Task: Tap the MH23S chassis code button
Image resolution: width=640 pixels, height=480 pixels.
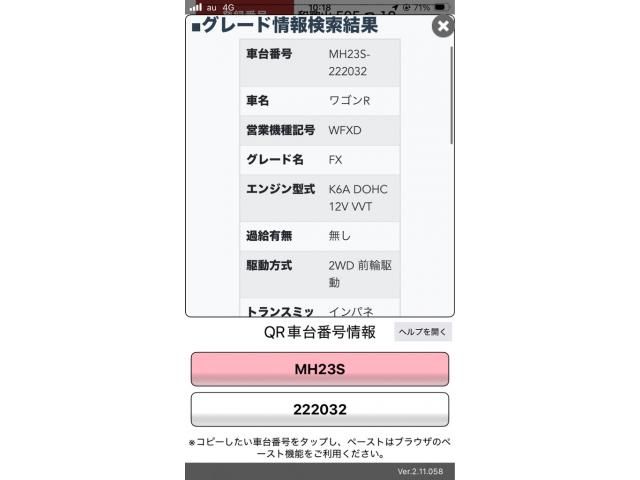Action: click(319, 369)
